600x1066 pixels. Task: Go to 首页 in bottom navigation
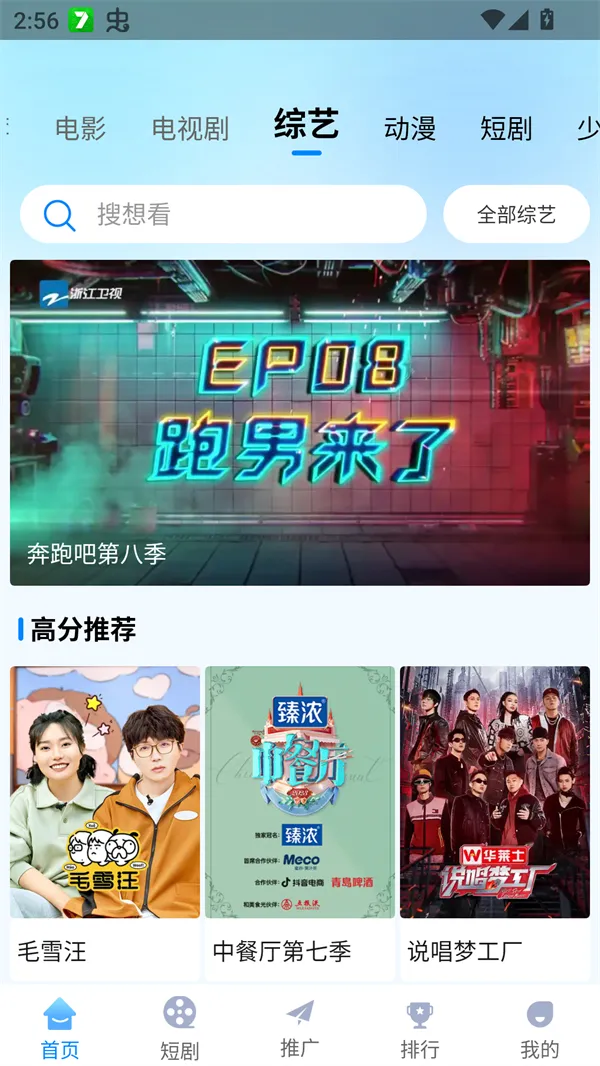[60, 1028]
